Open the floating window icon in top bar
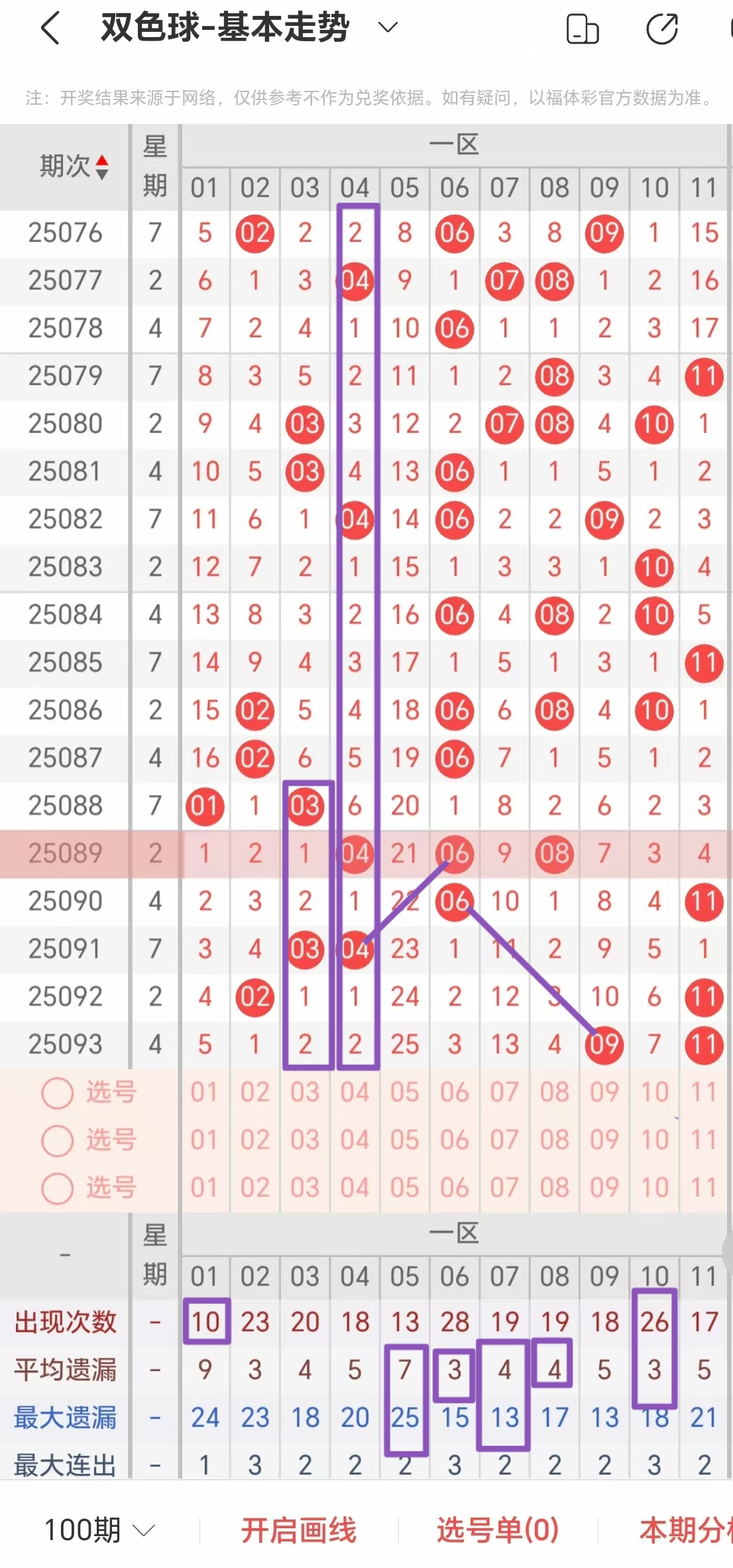Screen dimensions: 733x1568 coord(582,28)
